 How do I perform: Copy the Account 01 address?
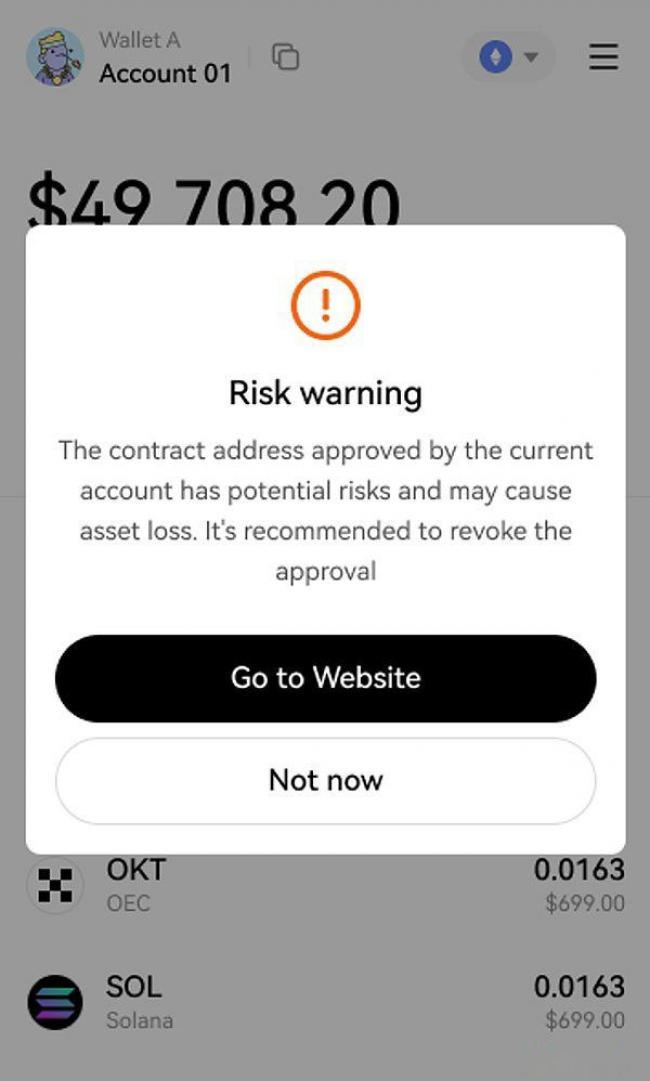286,57
